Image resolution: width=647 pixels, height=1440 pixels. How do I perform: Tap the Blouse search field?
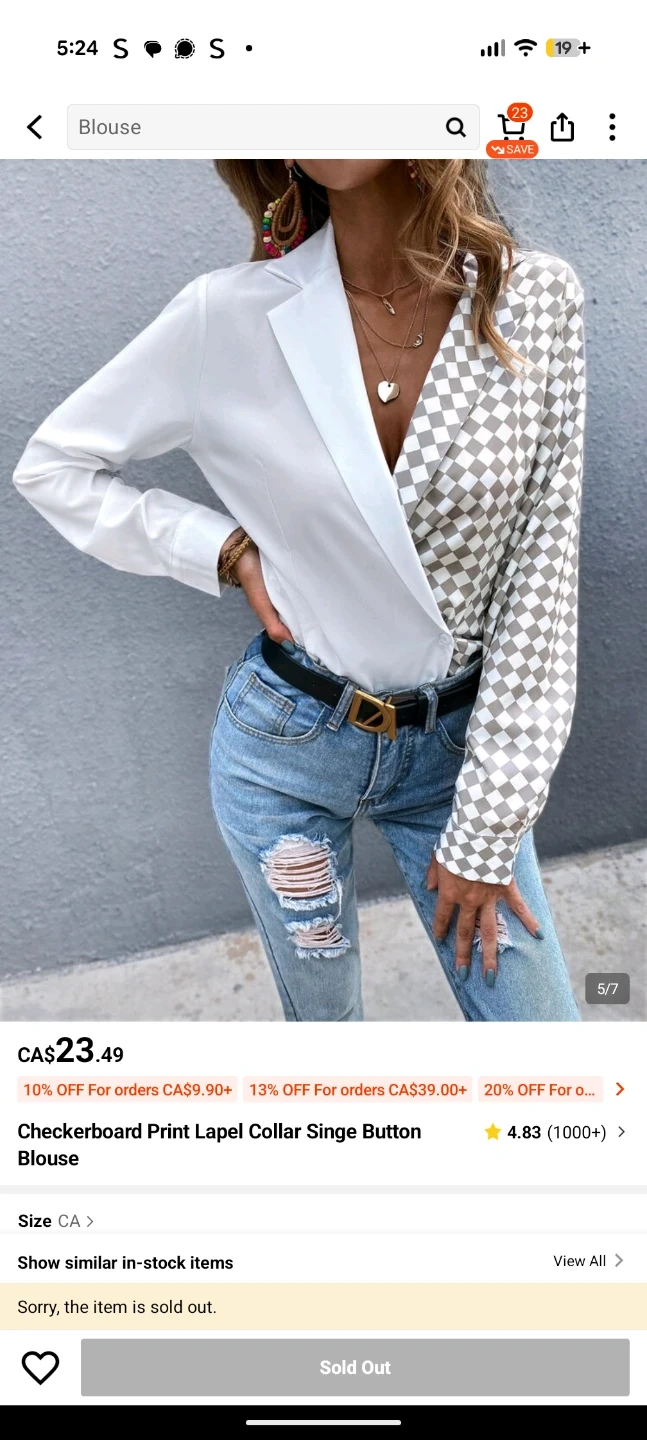pos(255,127)
